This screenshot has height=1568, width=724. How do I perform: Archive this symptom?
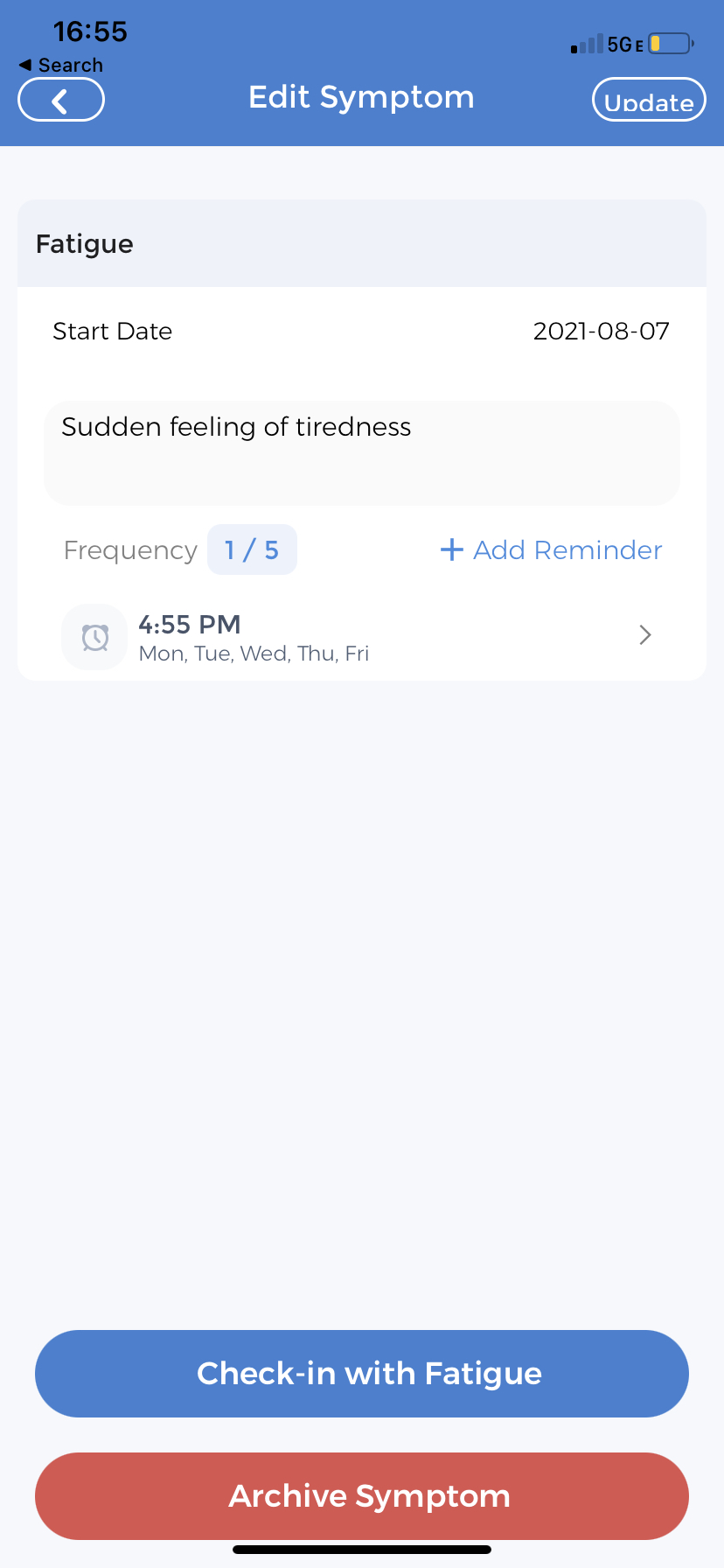coord(362,1496)
